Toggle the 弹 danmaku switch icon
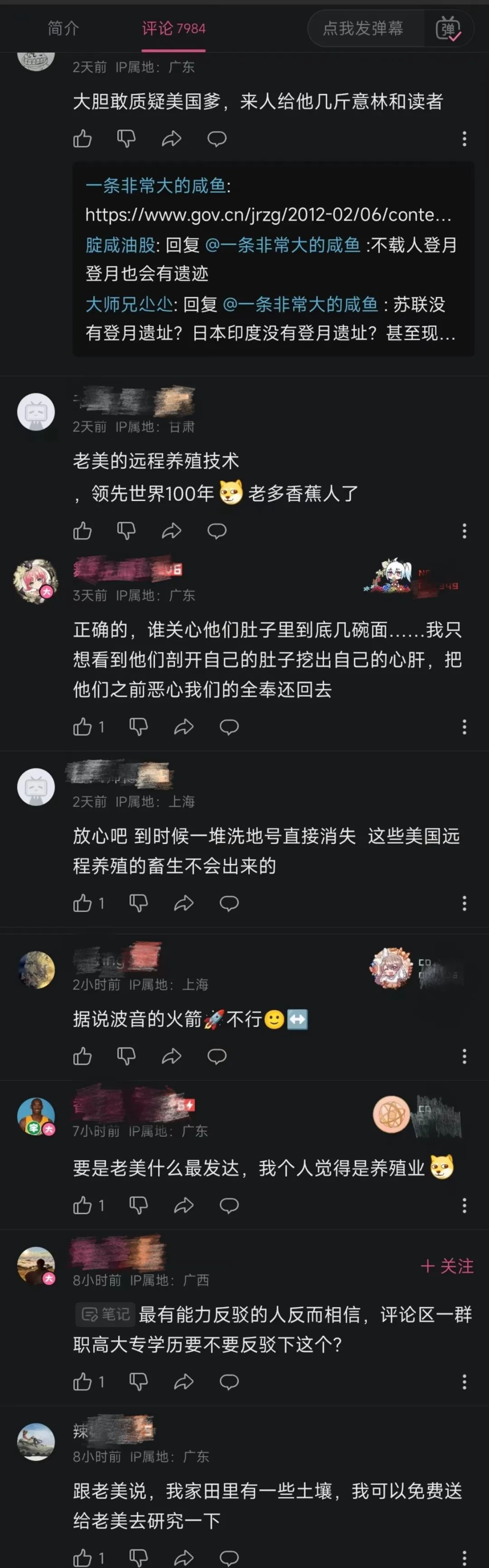This screenshot has height=1568, width=489. coord(448,28)
